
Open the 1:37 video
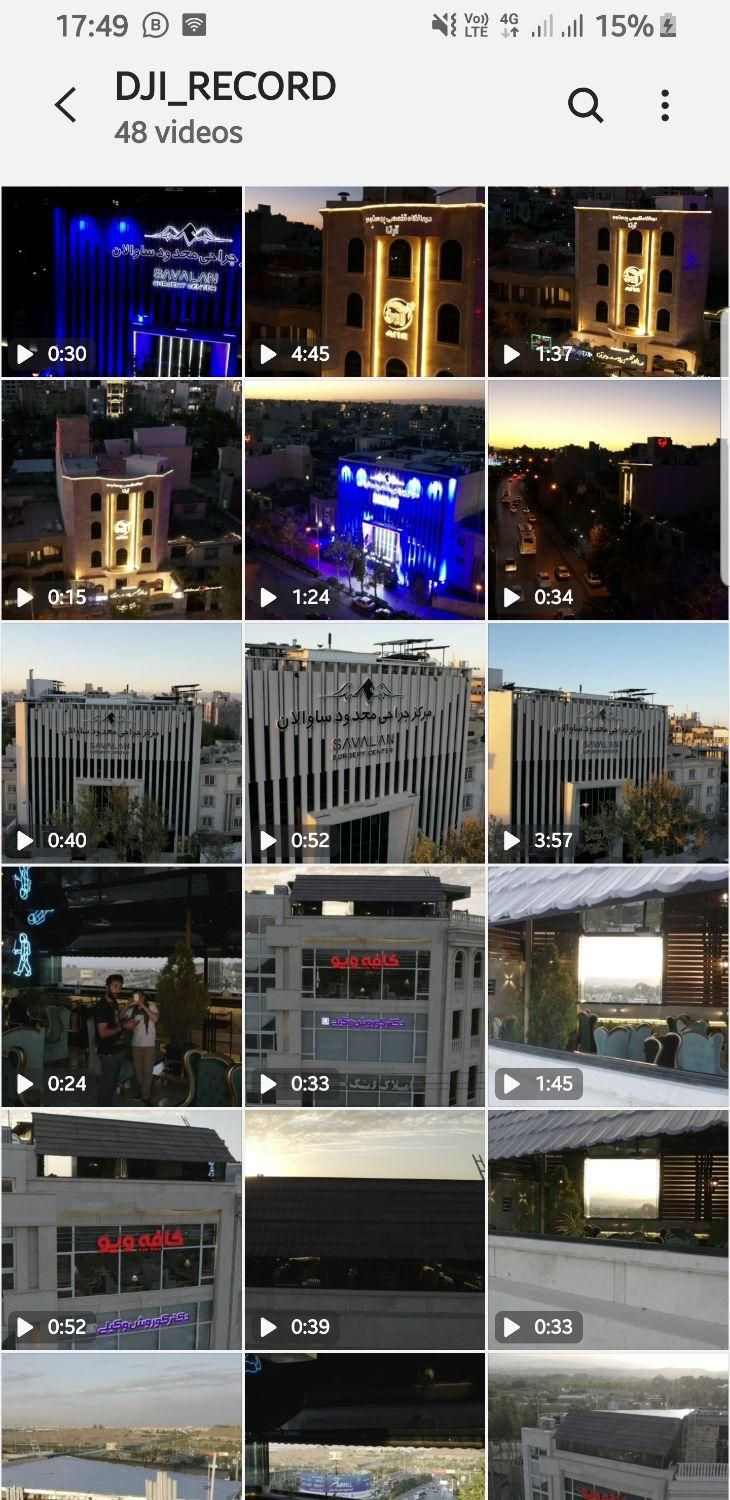[x=608, y=281]
